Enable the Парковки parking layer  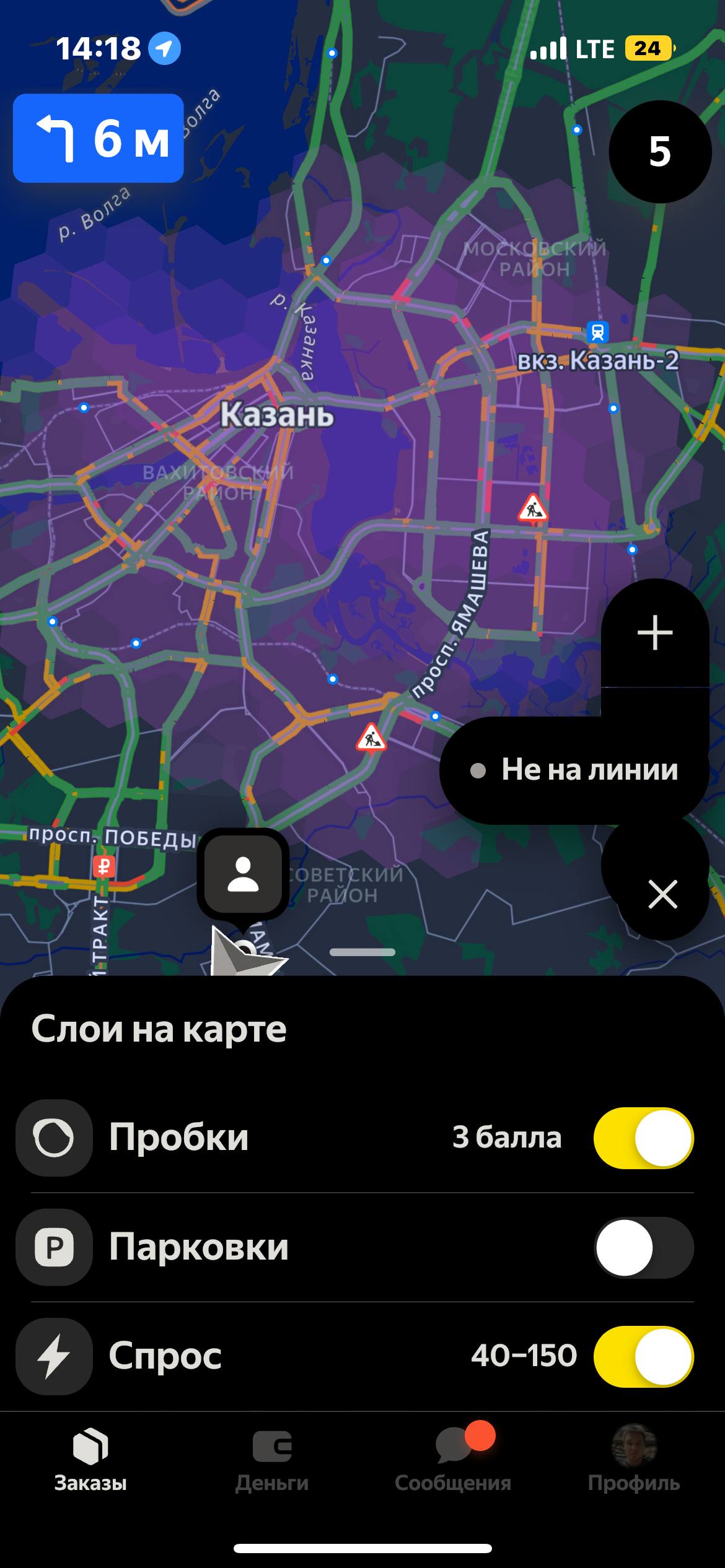click(x=643, y=1247)
